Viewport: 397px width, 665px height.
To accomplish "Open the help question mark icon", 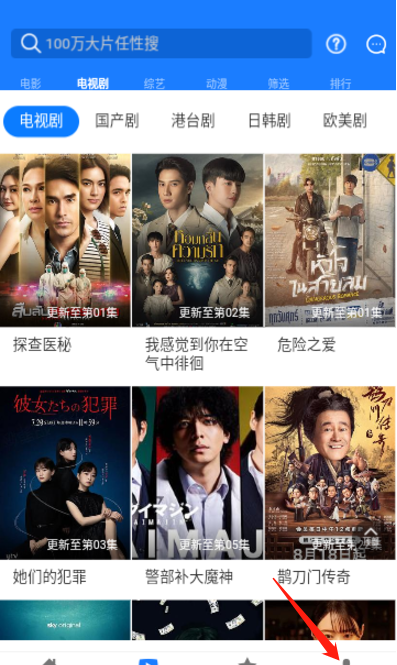I will [x=336, y=44].
